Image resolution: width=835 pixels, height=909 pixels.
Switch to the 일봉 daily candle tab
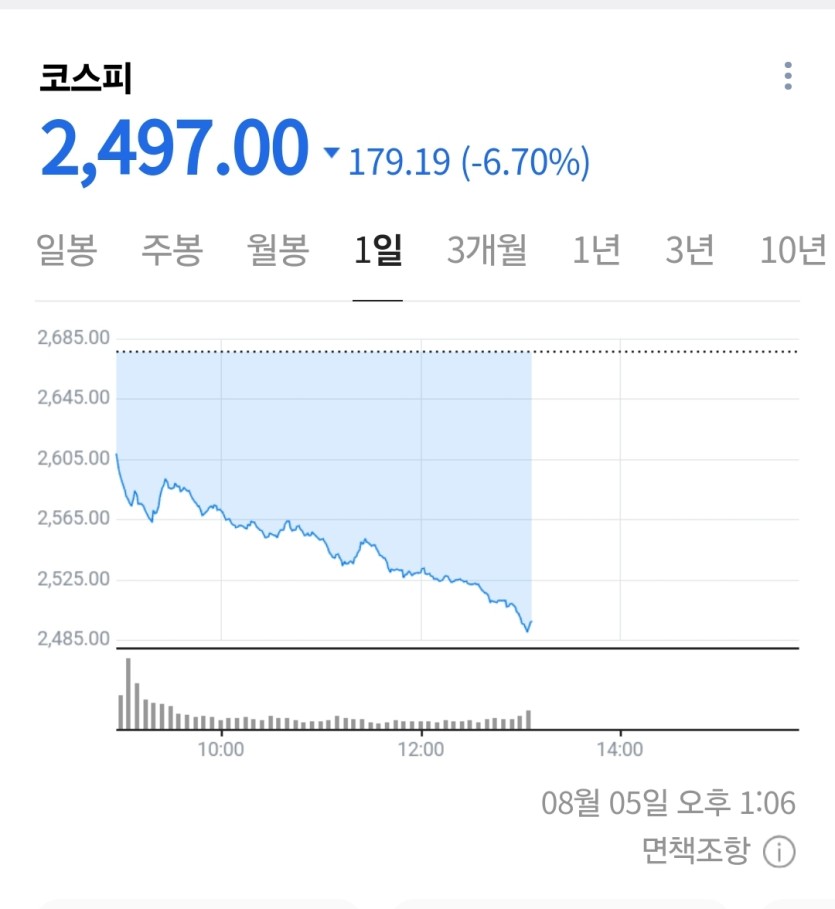[x=66, y=250]
